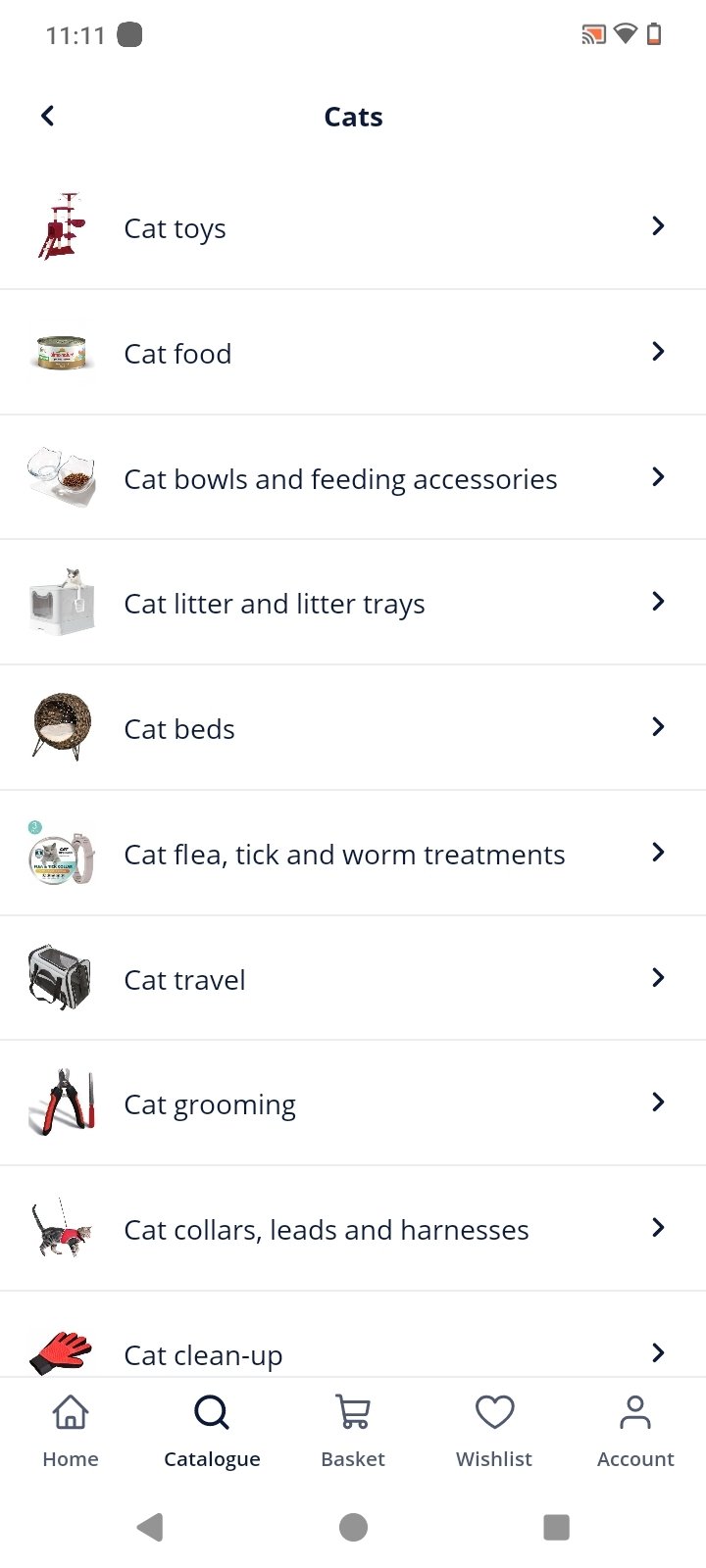Open the Cat beds category
The width and height of the screenshot is (706, 1568).
point(353,728)
